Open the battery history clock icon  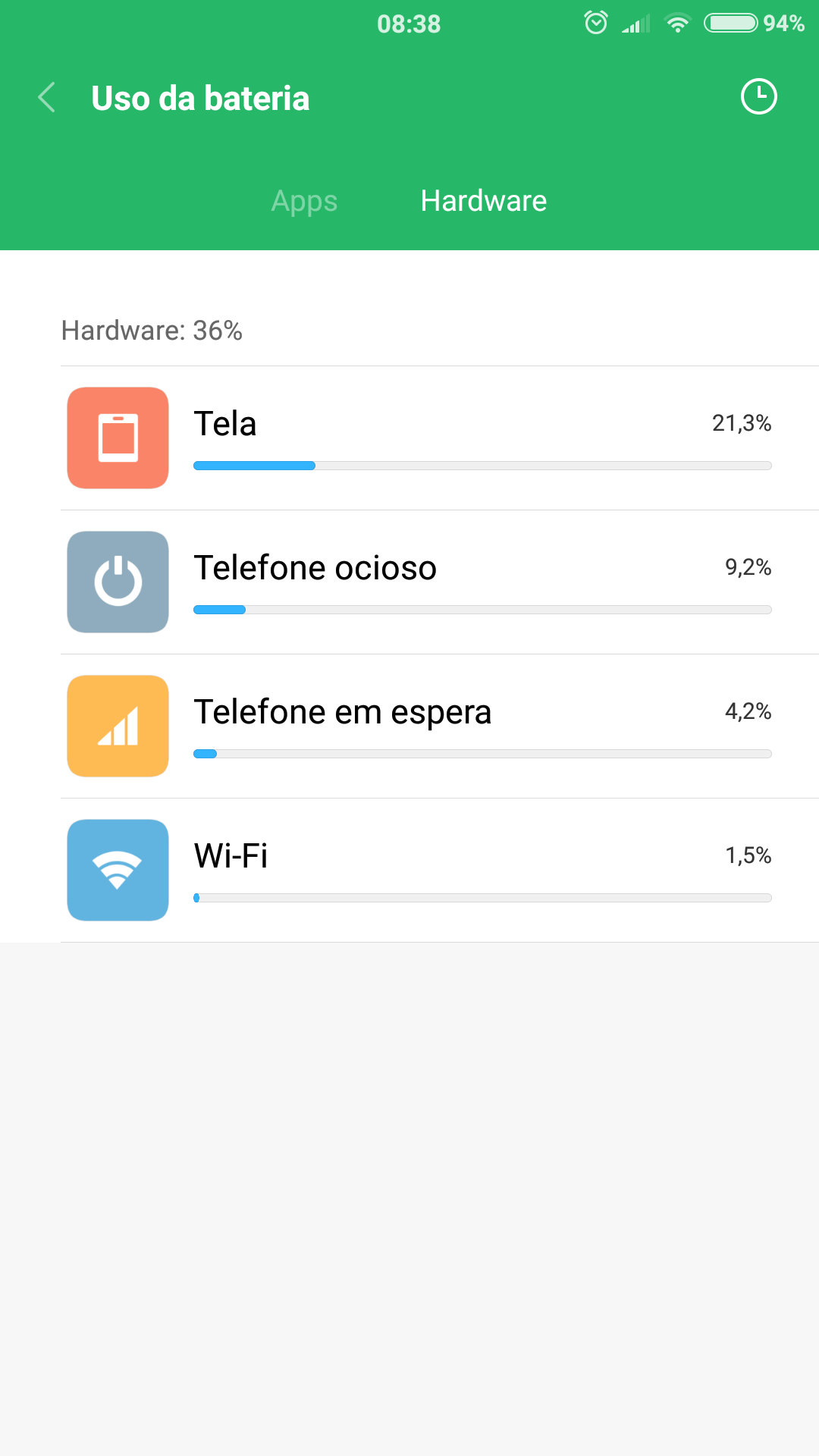[758, 97]
